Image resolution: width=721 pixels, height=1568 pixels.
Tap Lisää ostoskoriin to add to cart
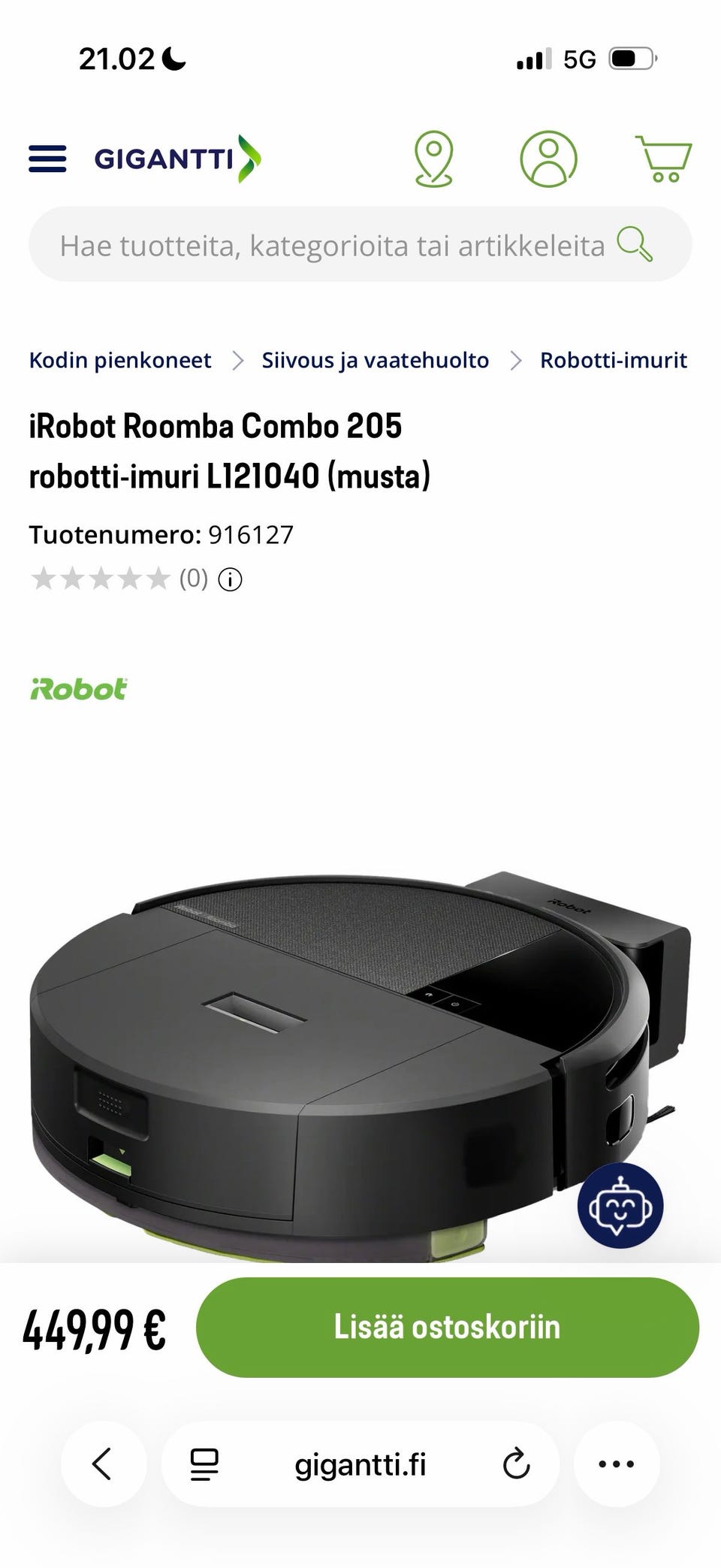tap(447, 1328)
